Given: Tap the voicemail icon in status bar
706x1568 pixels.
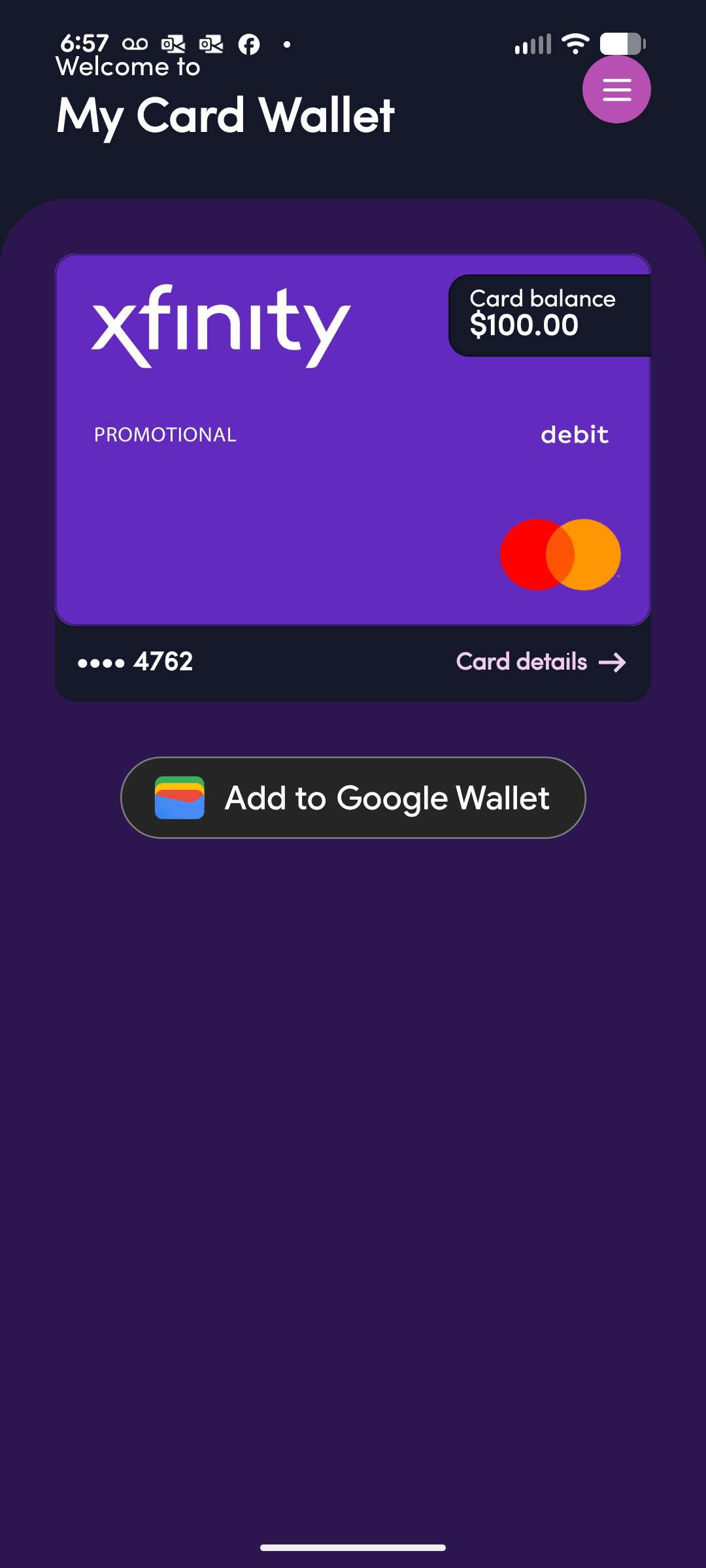Looking at the screenshot, I should pos(135,43).
